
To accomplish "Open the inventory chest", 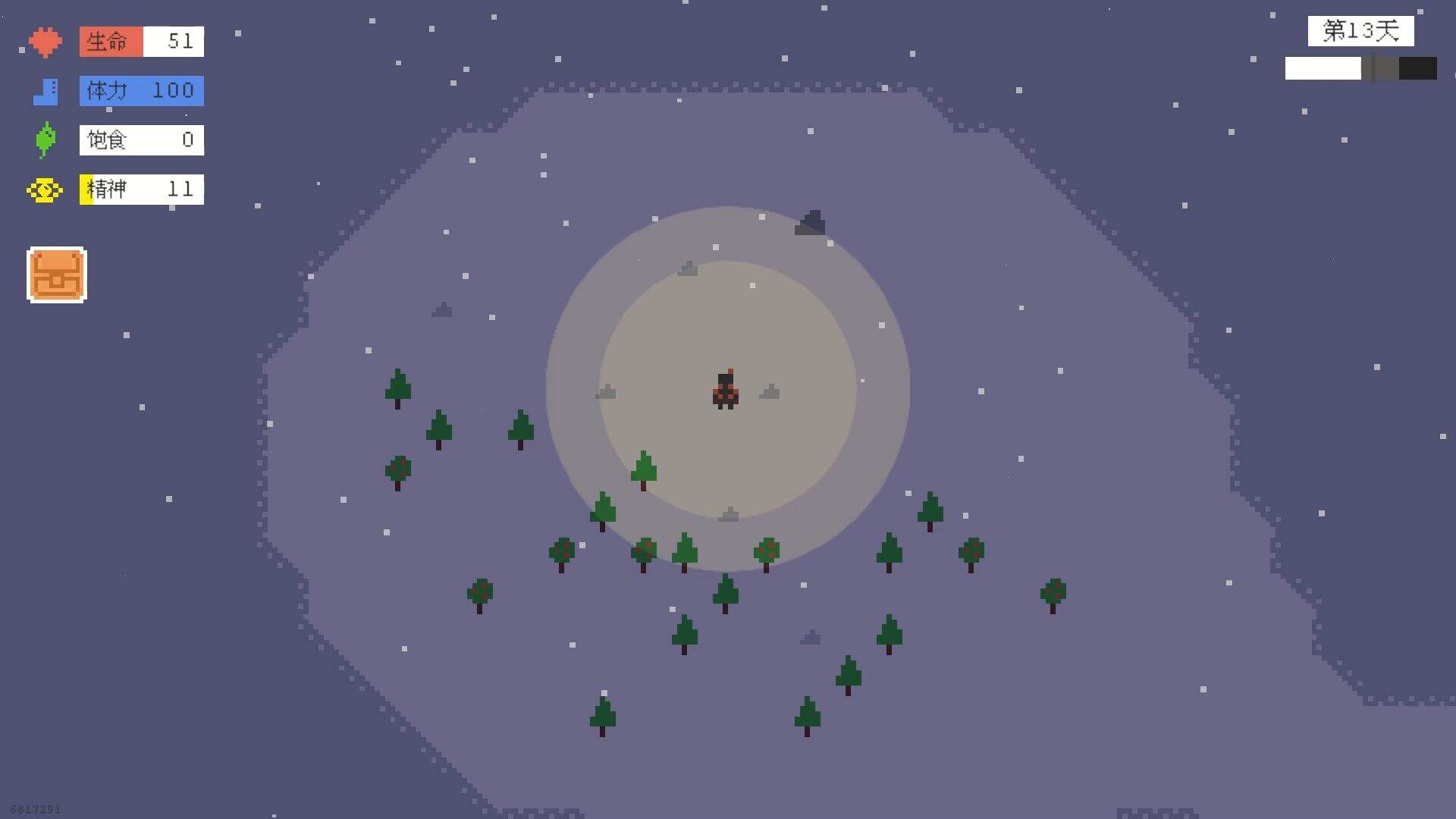I will click(x=57, y=275).
